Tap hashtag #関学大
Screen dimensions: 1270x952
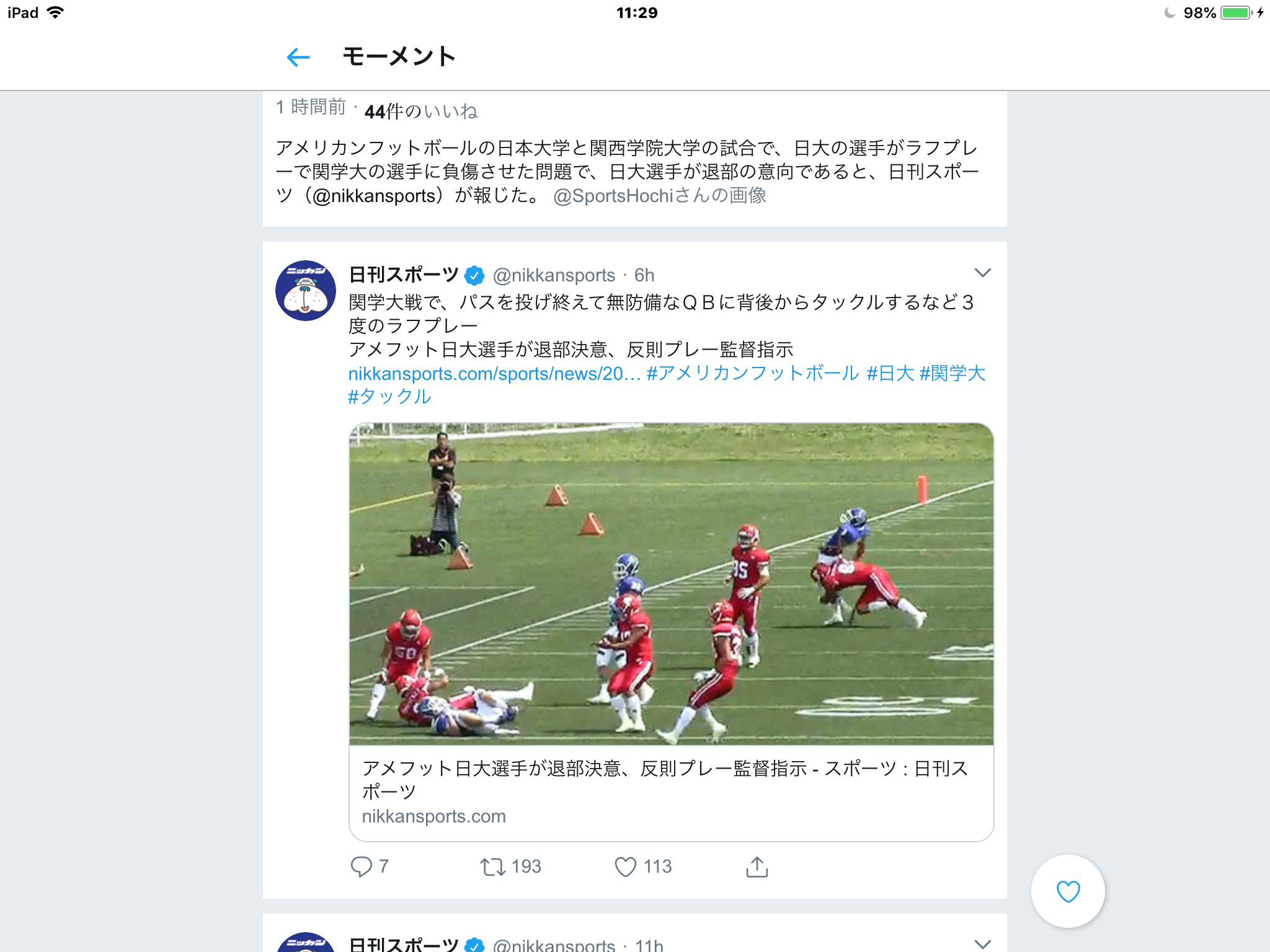click(x=952, y=374)
